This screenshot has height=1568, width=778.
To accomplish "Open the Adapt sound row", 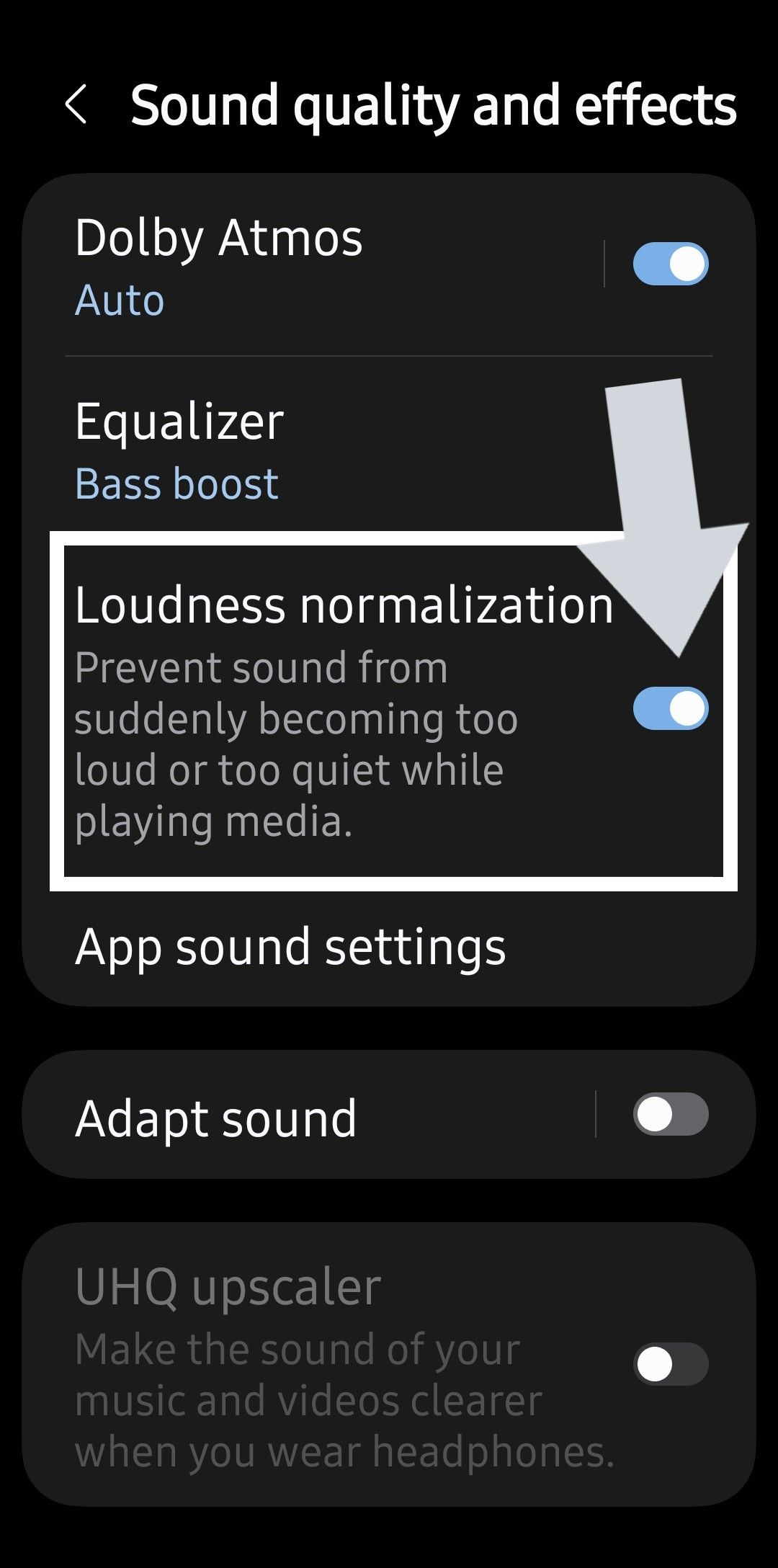I will (288, 1118).
